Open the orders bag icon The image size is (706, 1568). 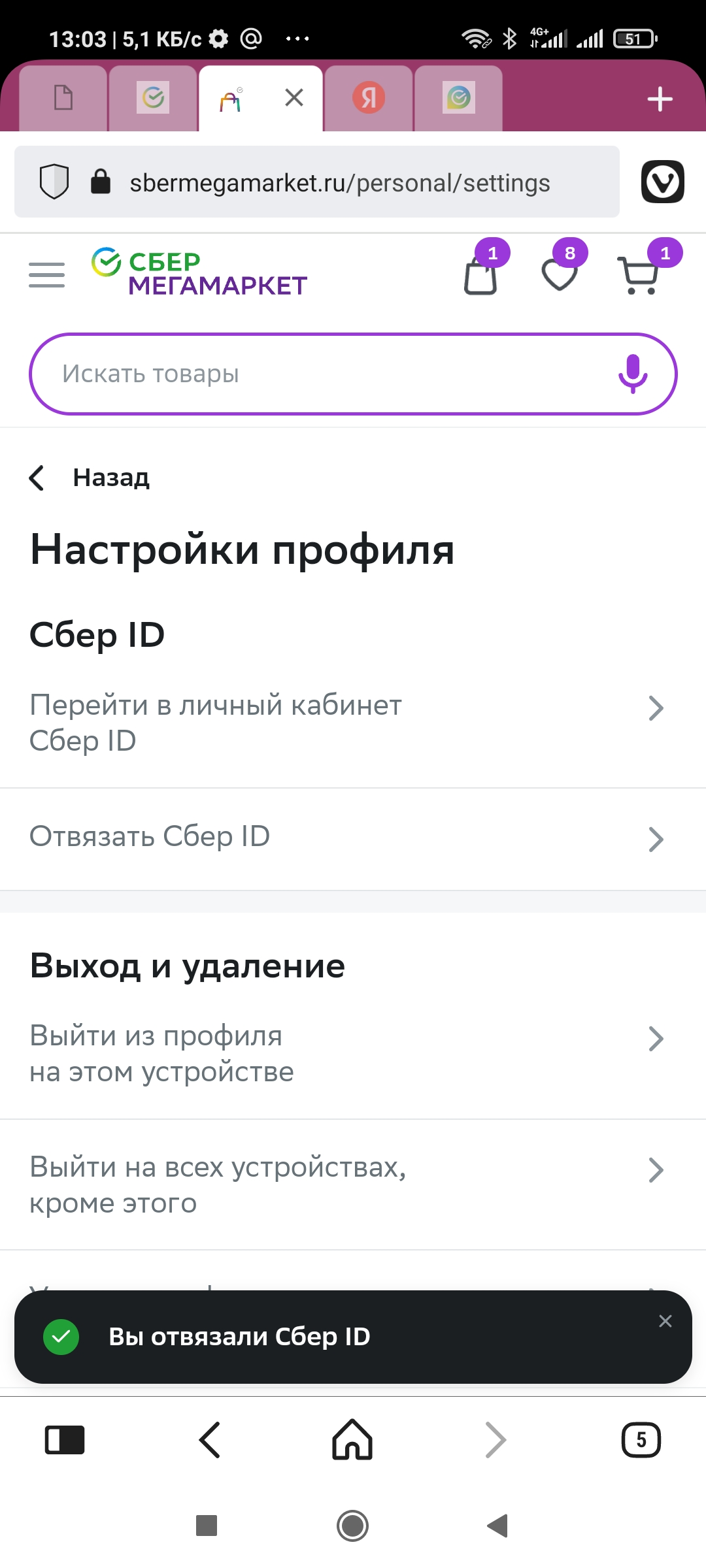coord(481,275)
